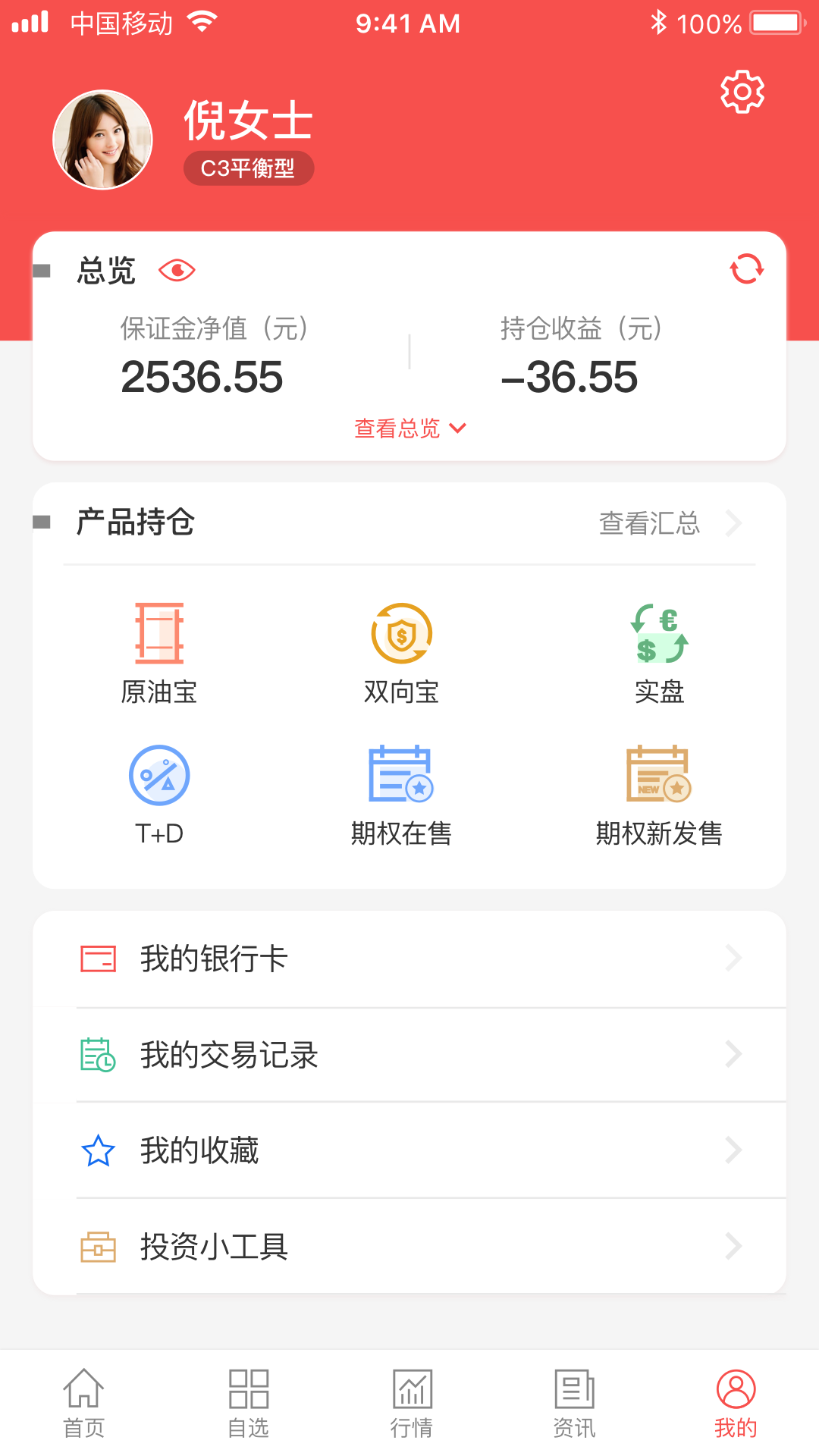Open 我的交易记录 transaction history
Viewport: 819px width, 1456px height.
click(x=409, y=1055)
